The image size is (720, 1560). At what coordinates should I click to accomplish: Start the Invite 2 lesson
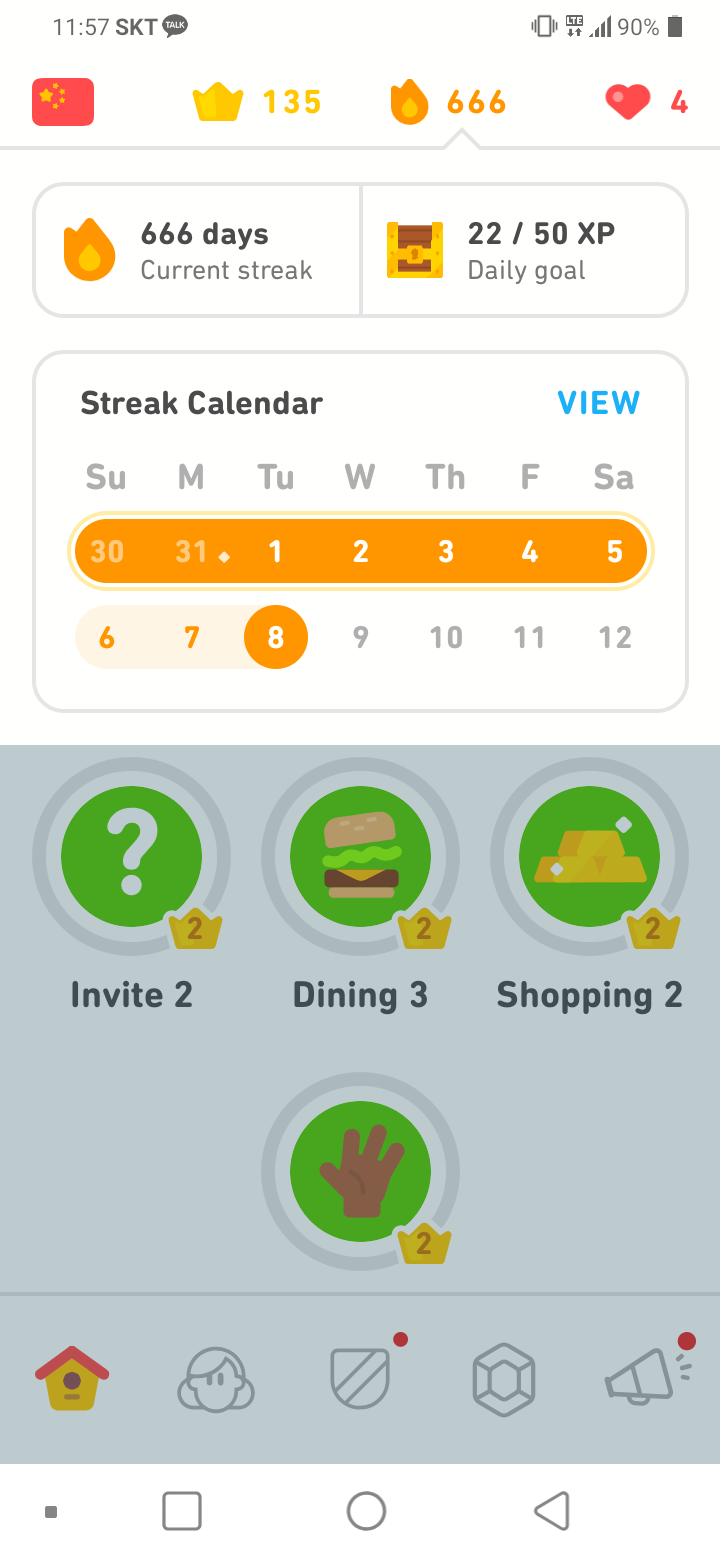click(x=131, y=856)
